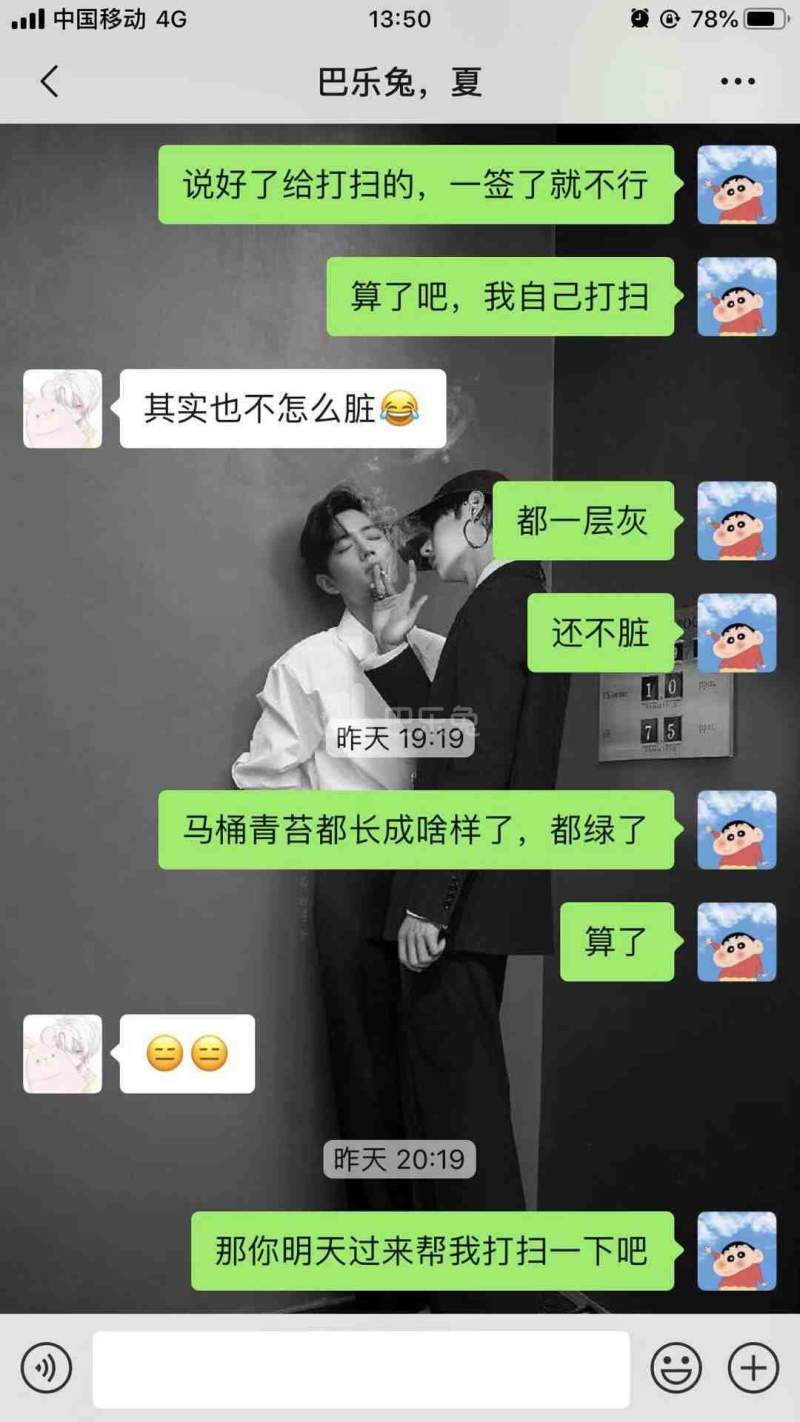The width and height of the screenshot is (800, 1422).
Task: Open the chat info three-dots menu
Action: click(x=738, y=81)
